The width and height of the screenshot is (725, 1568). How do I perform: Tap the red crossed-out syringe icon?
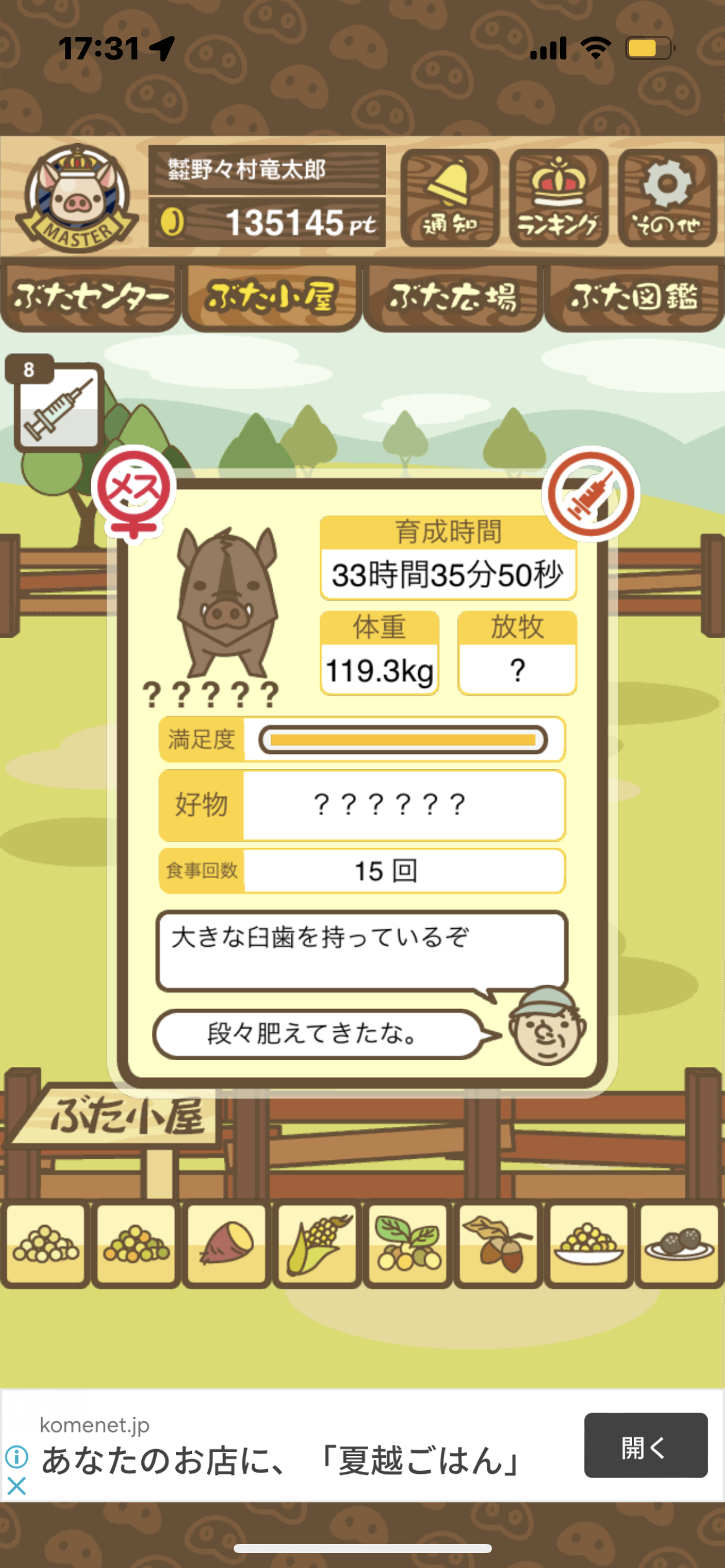coord(591,494)
